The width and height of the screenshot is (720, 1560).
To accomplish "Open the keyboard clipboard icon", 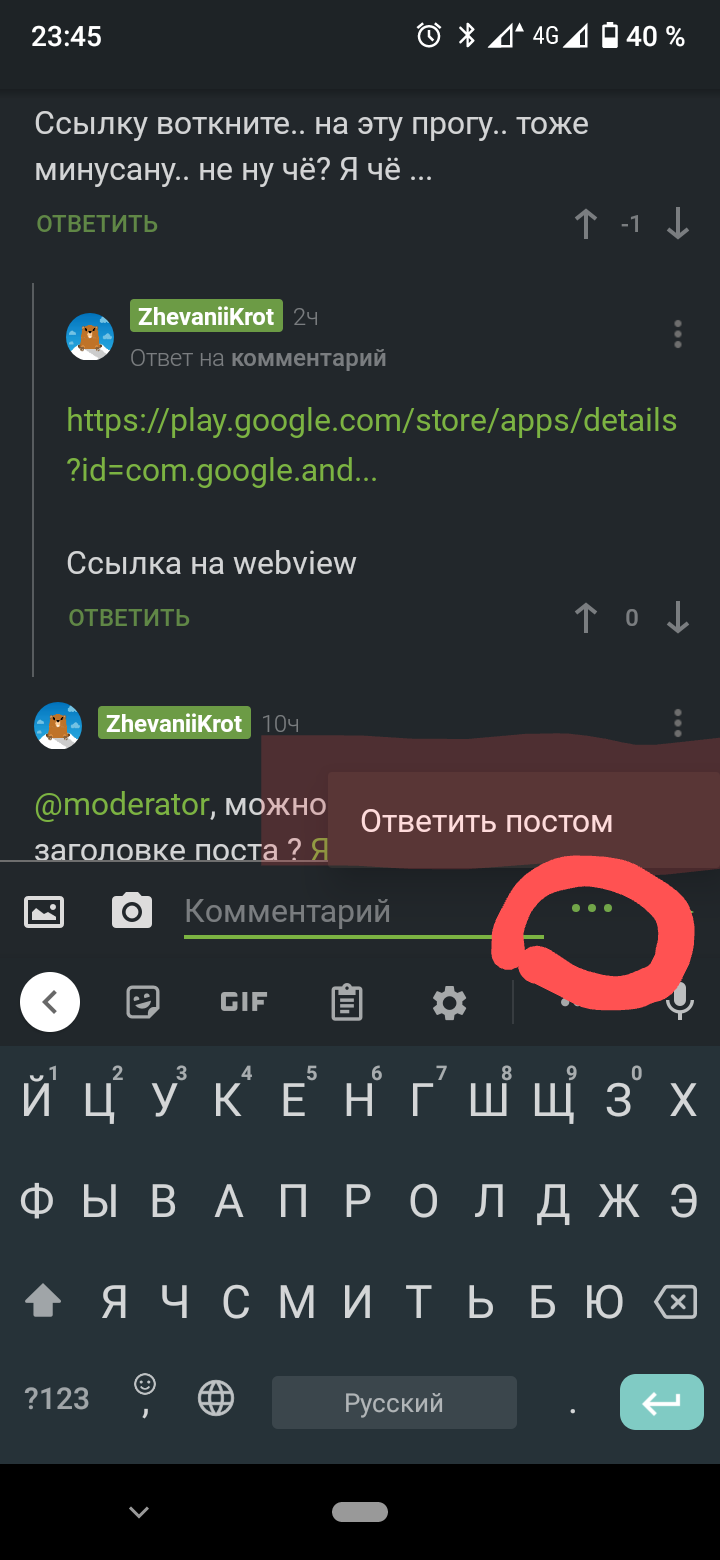I will click(346, 1001).
